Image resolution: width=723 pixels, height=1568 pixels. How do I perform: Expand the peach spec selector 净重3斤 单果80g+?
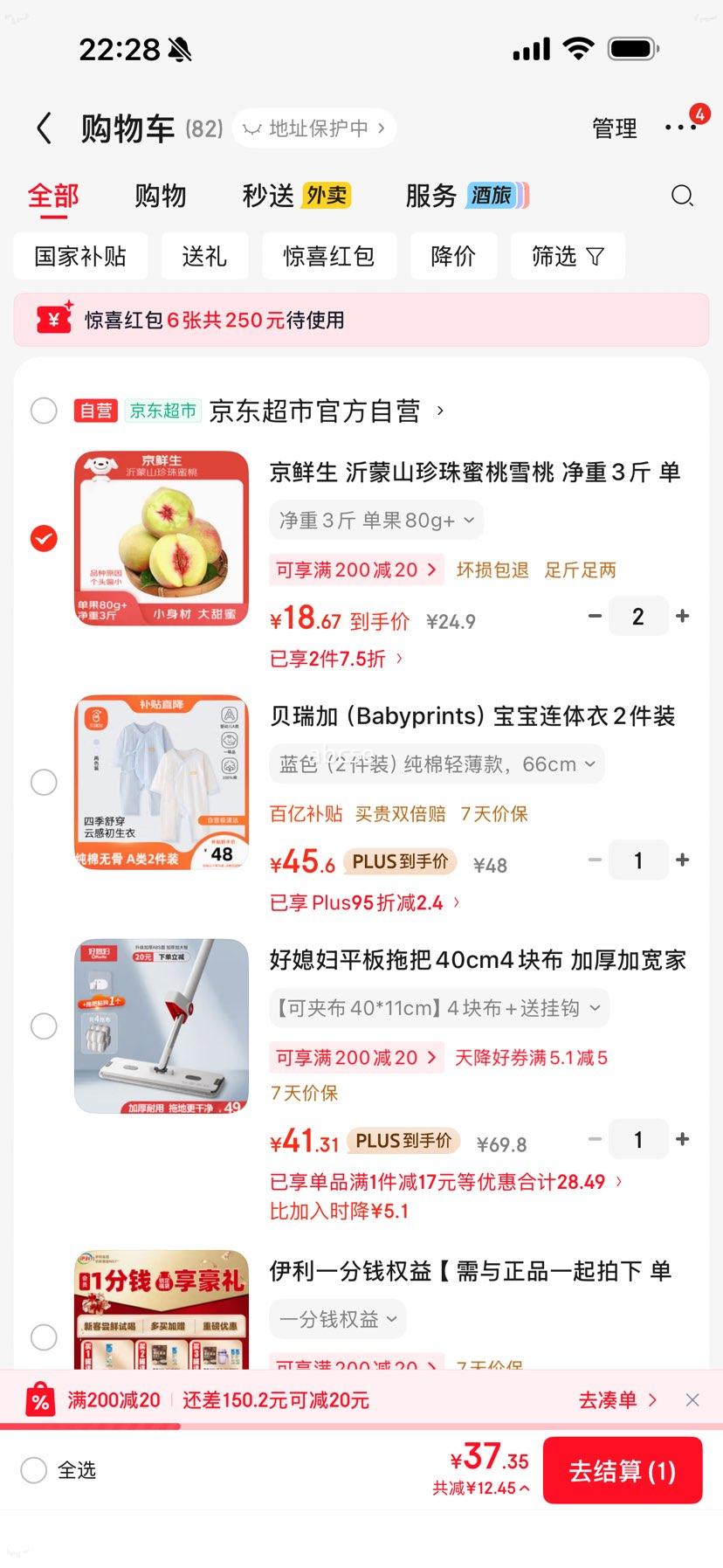tap(375, 520)
